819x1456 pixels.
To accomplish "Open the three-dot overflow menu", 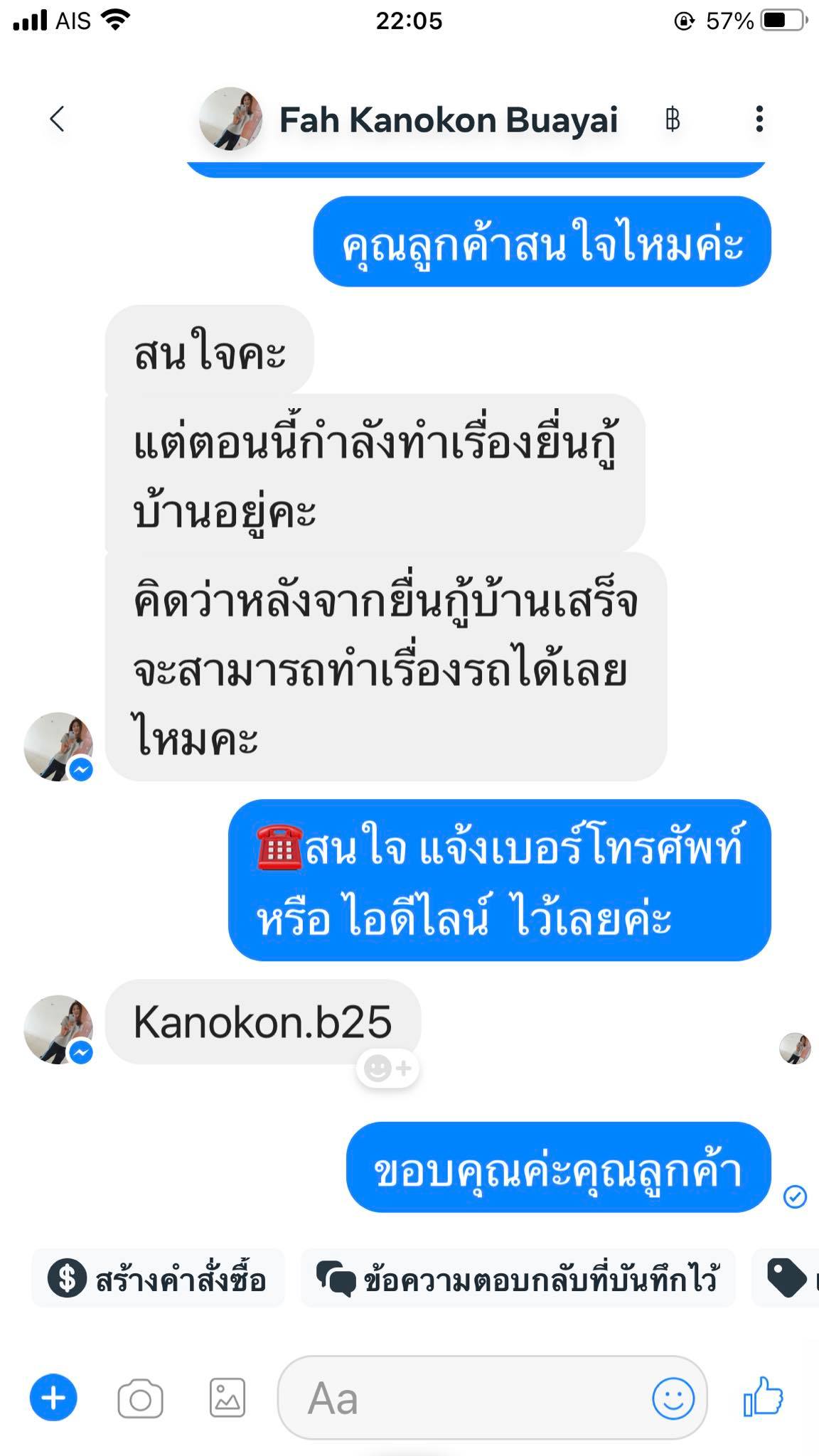I will (759, 119).
